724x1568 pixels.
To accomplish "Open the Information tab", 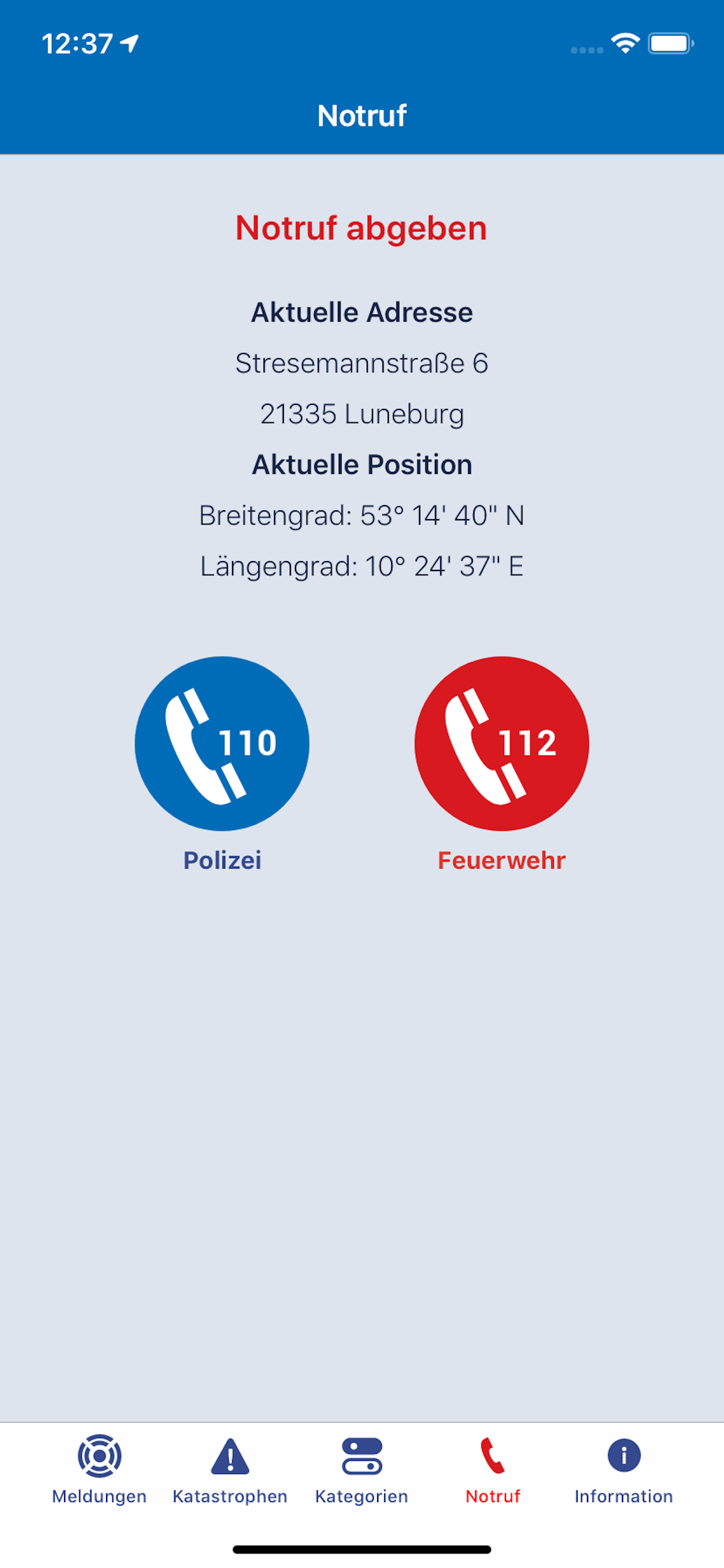I will 624,1469.
